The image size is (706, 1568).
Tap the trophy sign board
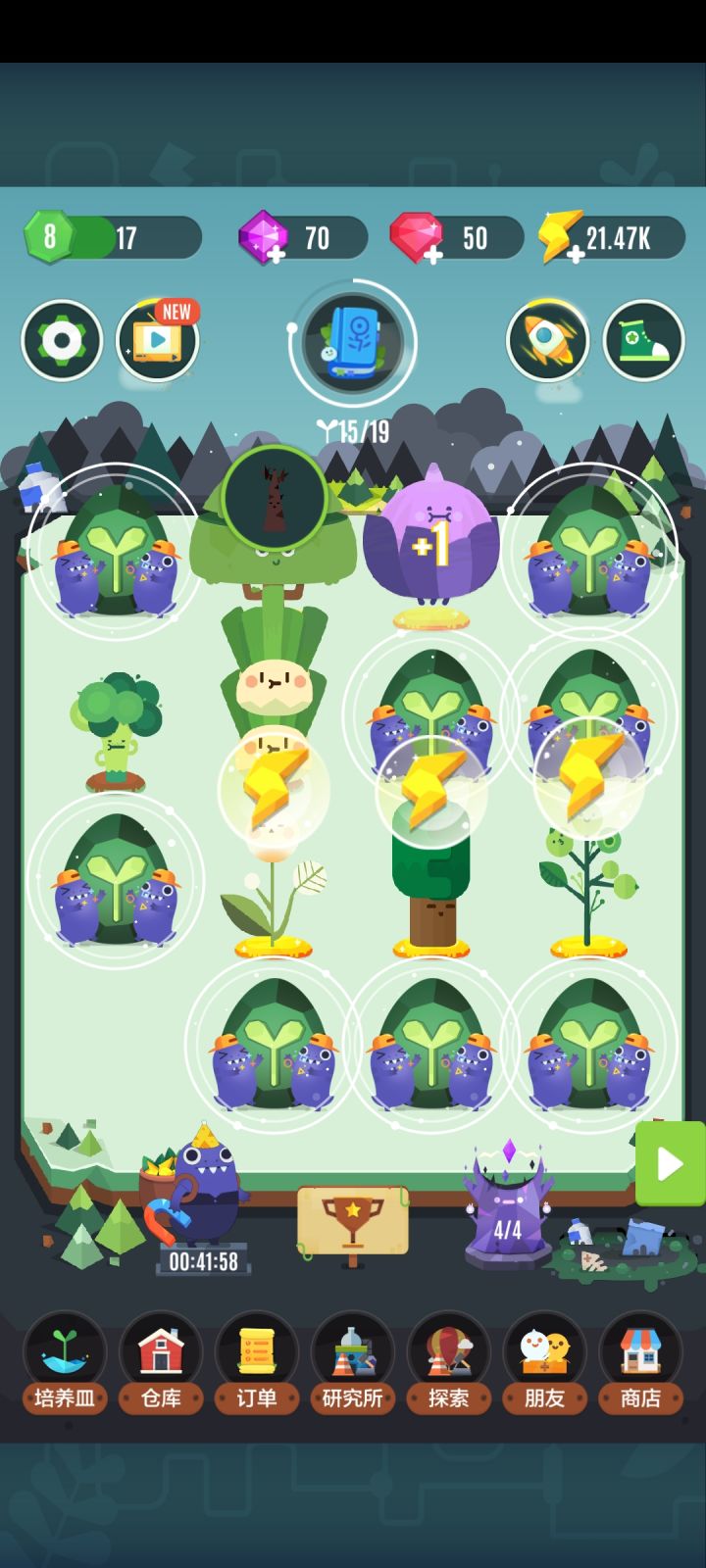353,1221
